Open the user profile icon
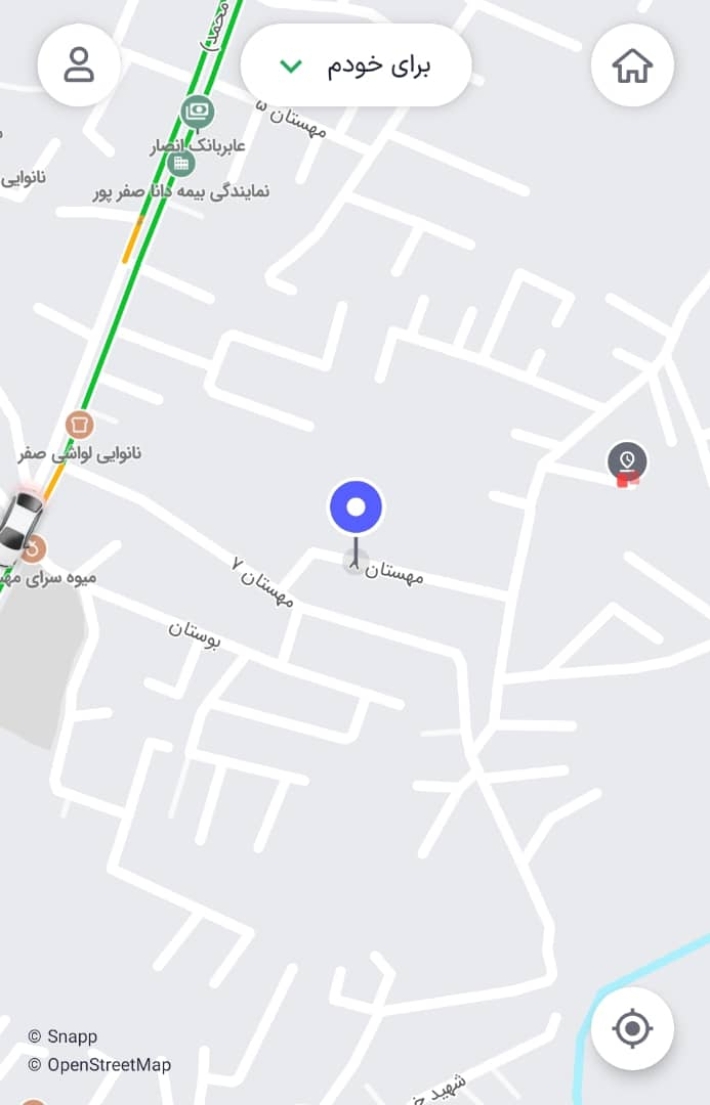The image size is (710, 1105). [x=79, y=65]
